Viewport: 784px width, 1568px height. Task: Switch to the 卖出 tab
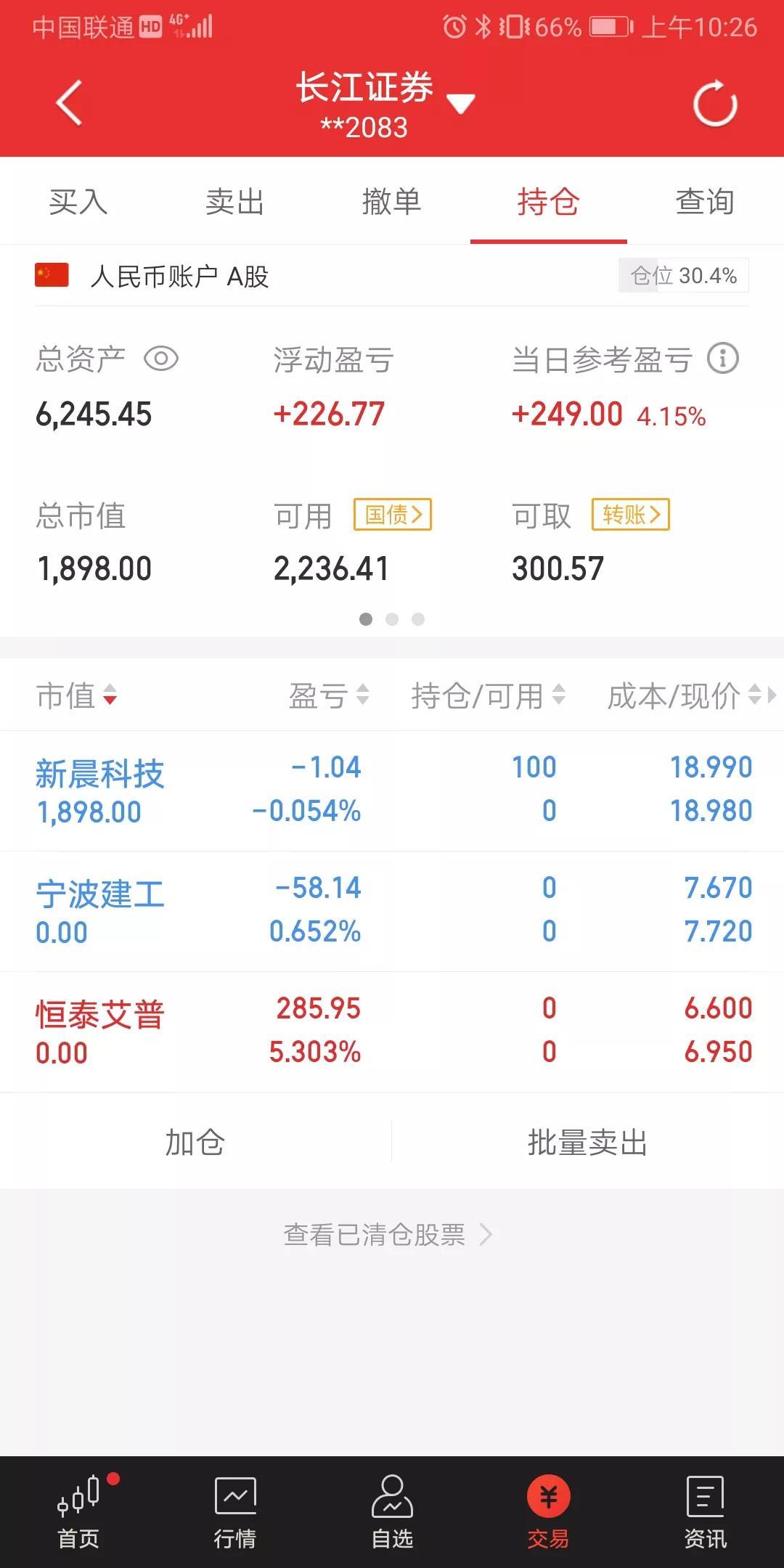tap(235, 201)
